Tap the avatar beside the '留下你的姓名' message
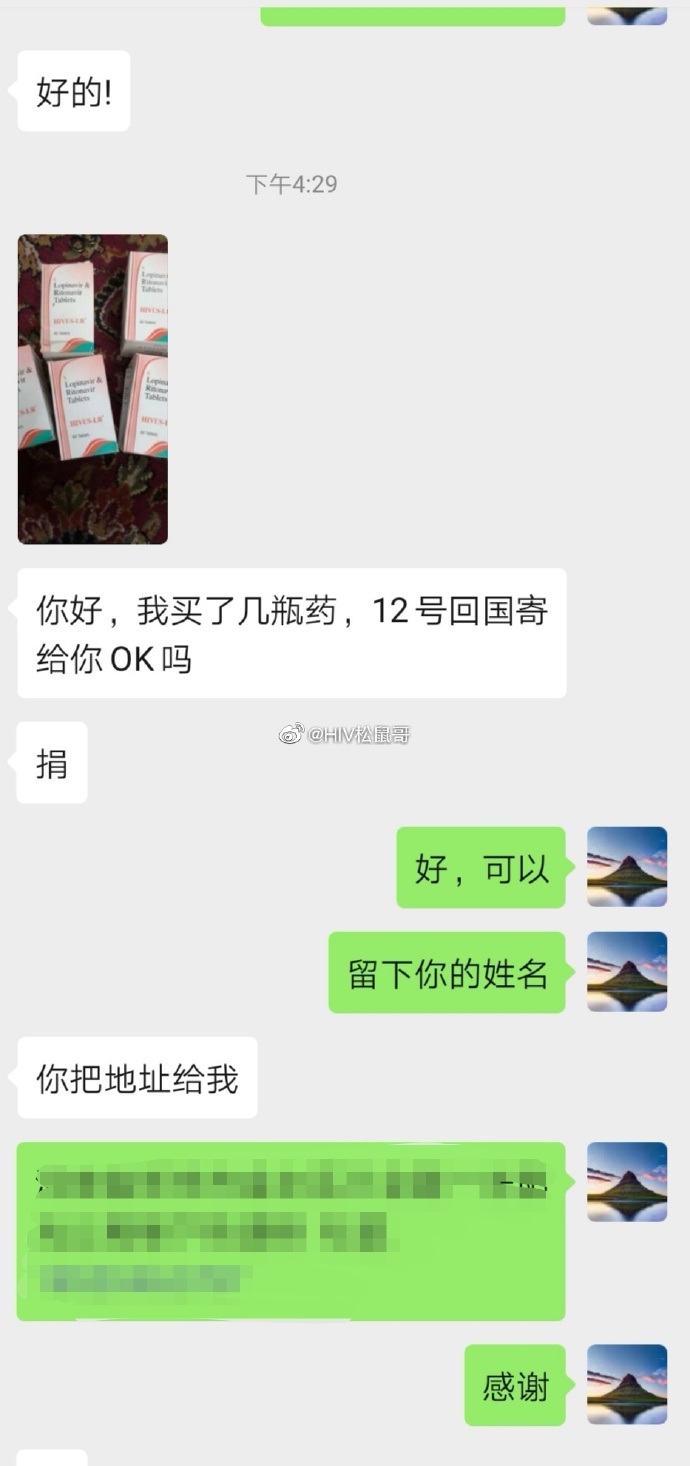Viewport: 690px width, 1466px height. click(626, 972)
